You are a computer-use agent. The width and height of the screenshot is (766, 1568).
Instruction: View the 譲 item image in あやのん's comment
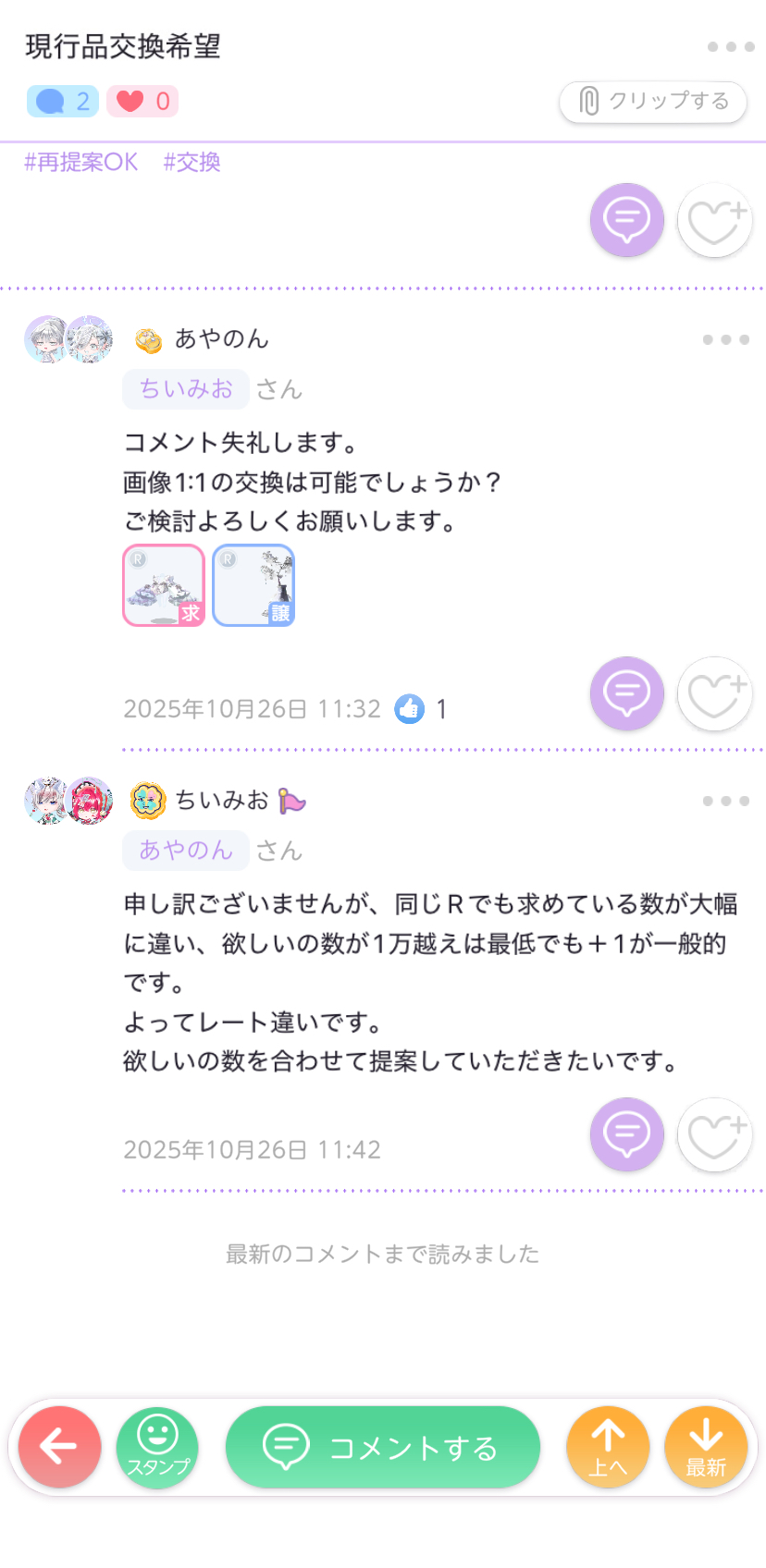(253, 585)
